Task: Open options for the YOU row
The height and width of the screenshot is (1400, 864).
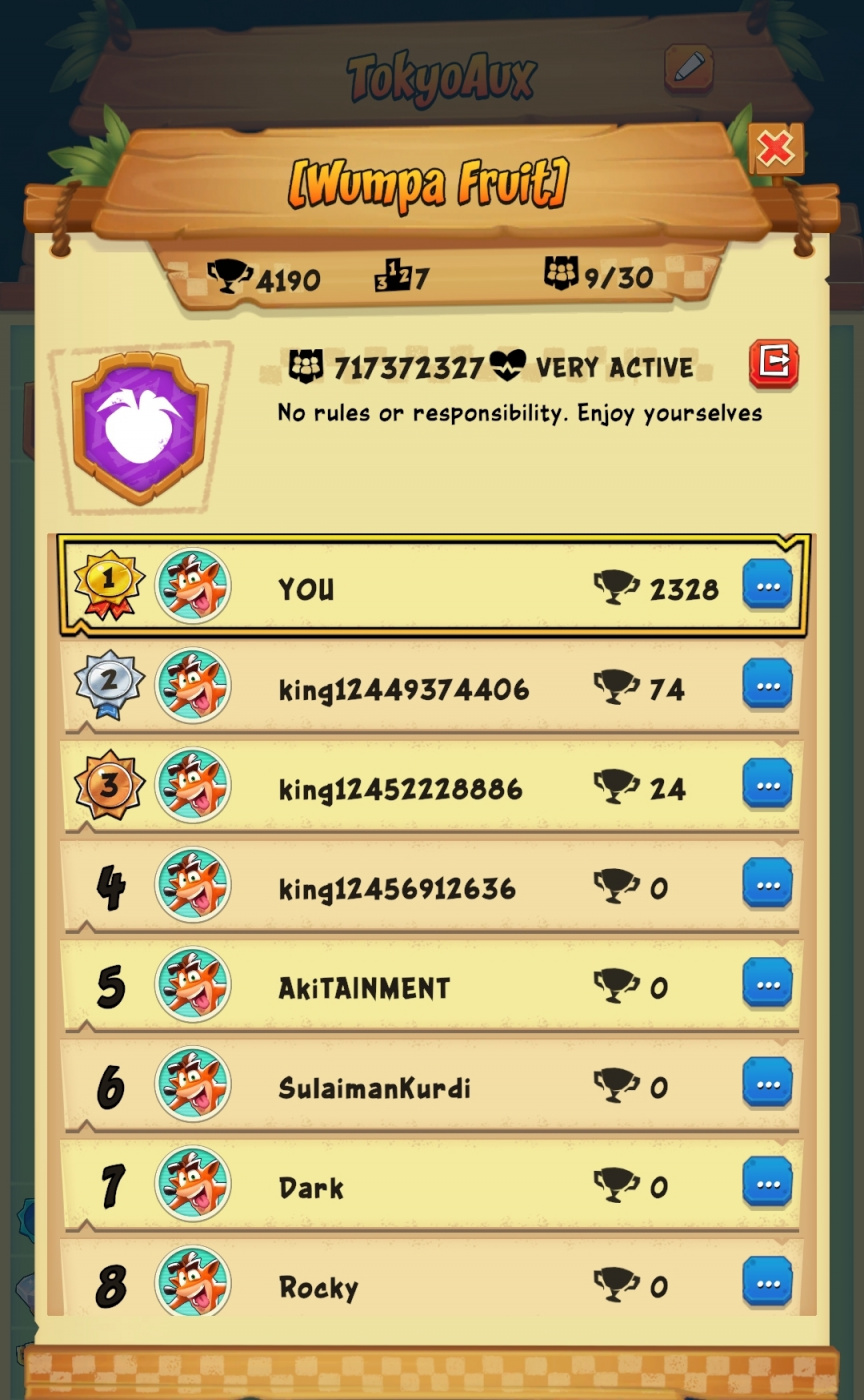Action: tap(767, 586)
